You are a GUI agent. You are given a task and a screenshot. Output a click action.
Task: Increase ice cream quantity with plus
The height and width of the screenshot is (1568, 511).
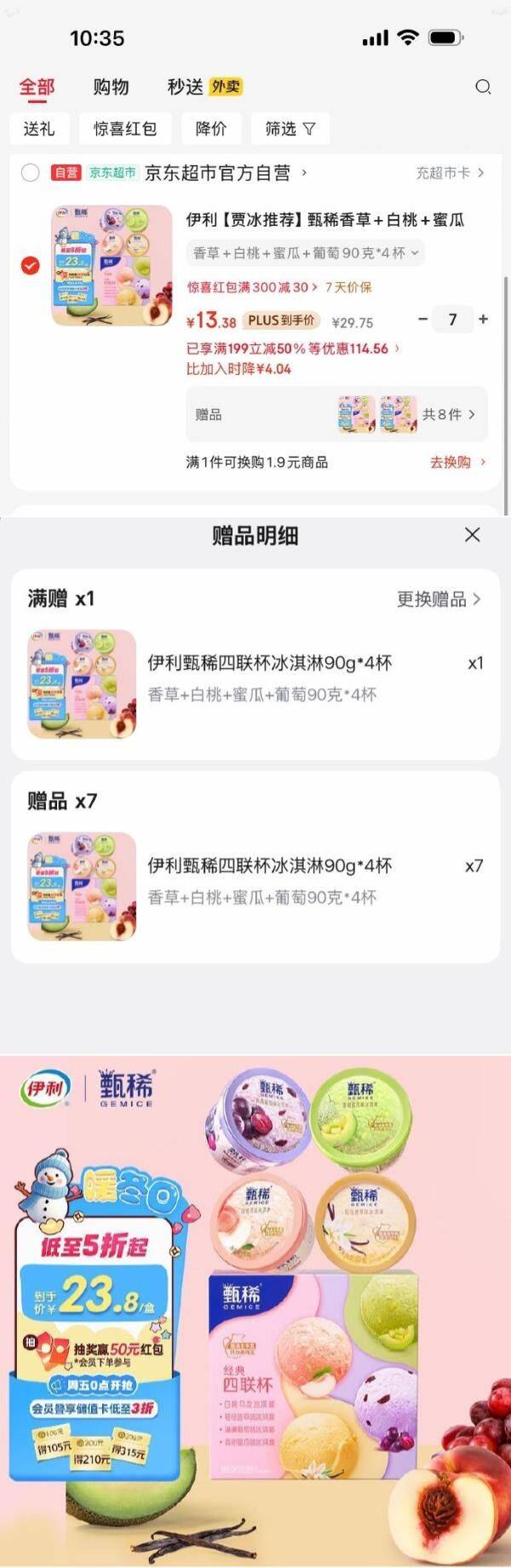point(483,320)
